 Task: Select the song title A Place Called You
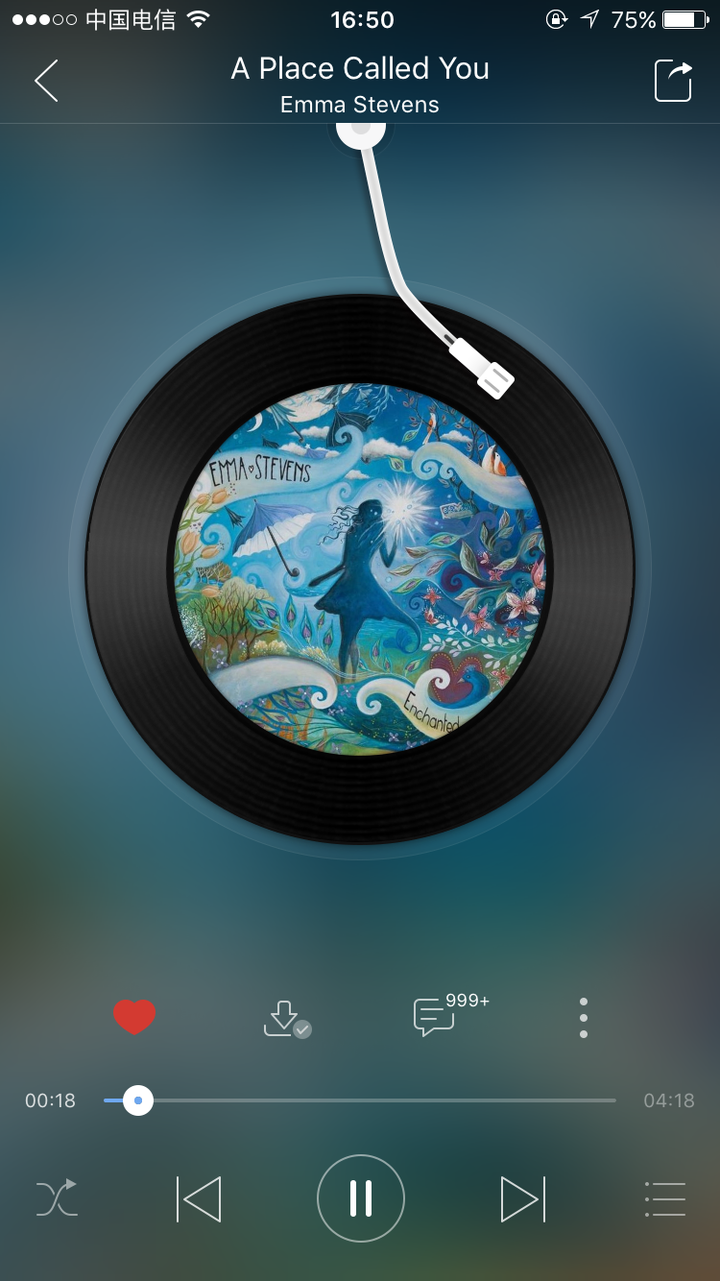[x=360, y=68]
